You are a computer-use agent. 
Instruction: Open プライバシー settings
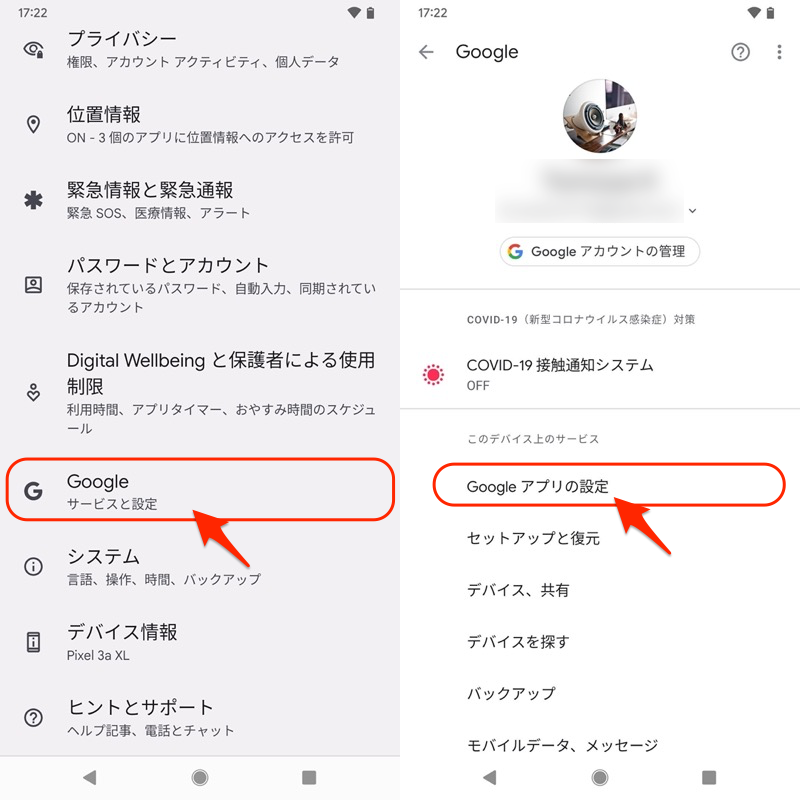coord(200,49)
